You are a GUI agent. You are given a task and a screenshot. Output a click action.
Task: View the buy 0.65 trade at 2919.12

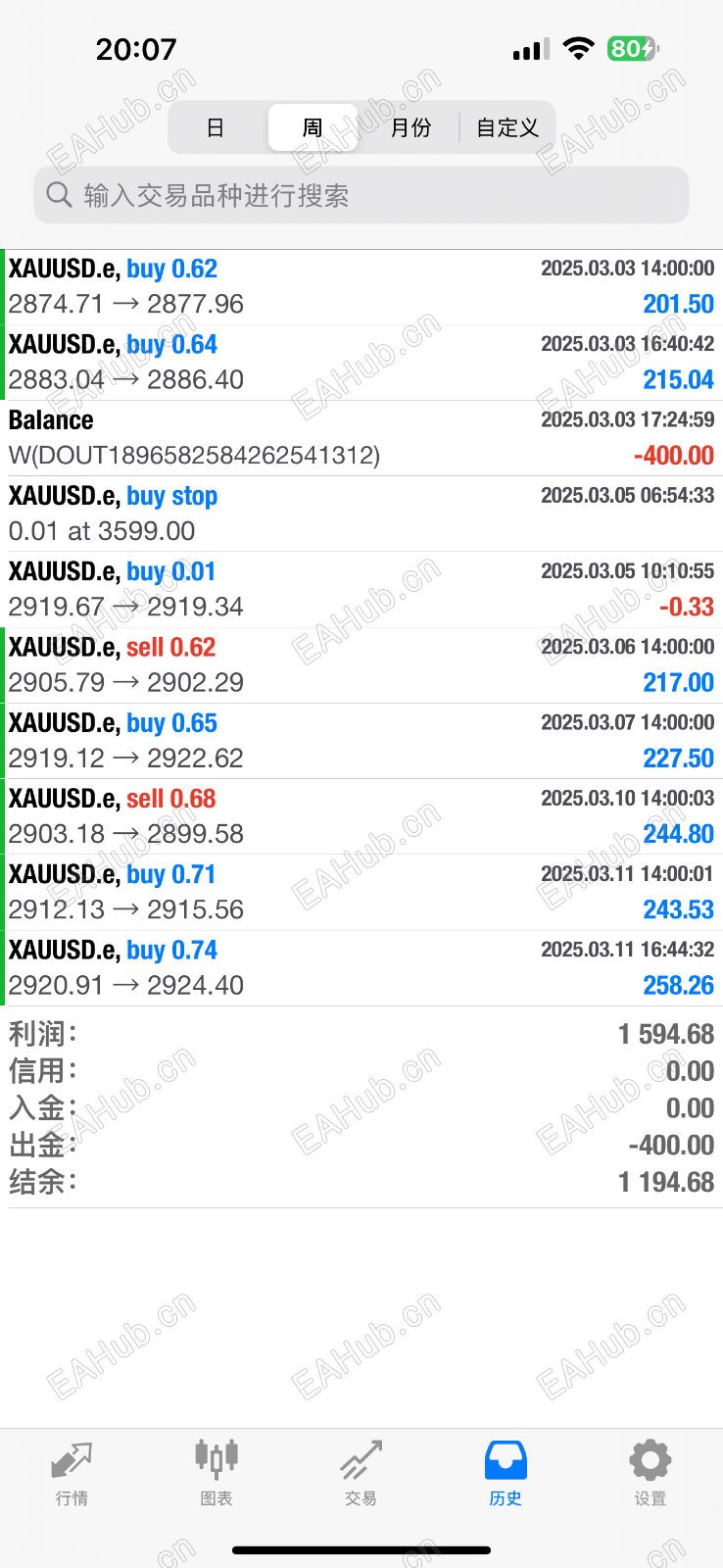pyautogui.click(x=361, y=740)
